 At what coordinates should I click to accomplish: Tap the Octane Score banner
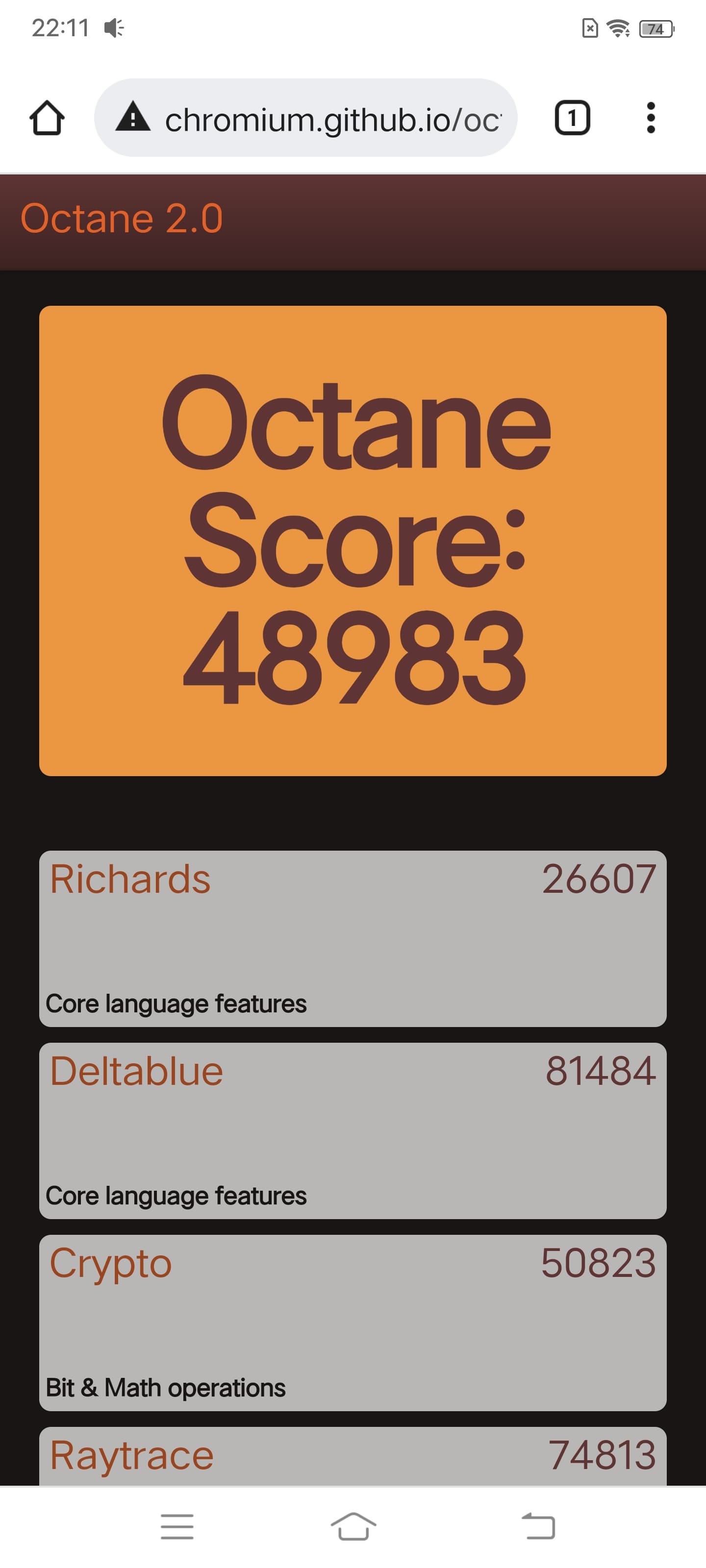(x=353, y=540)
